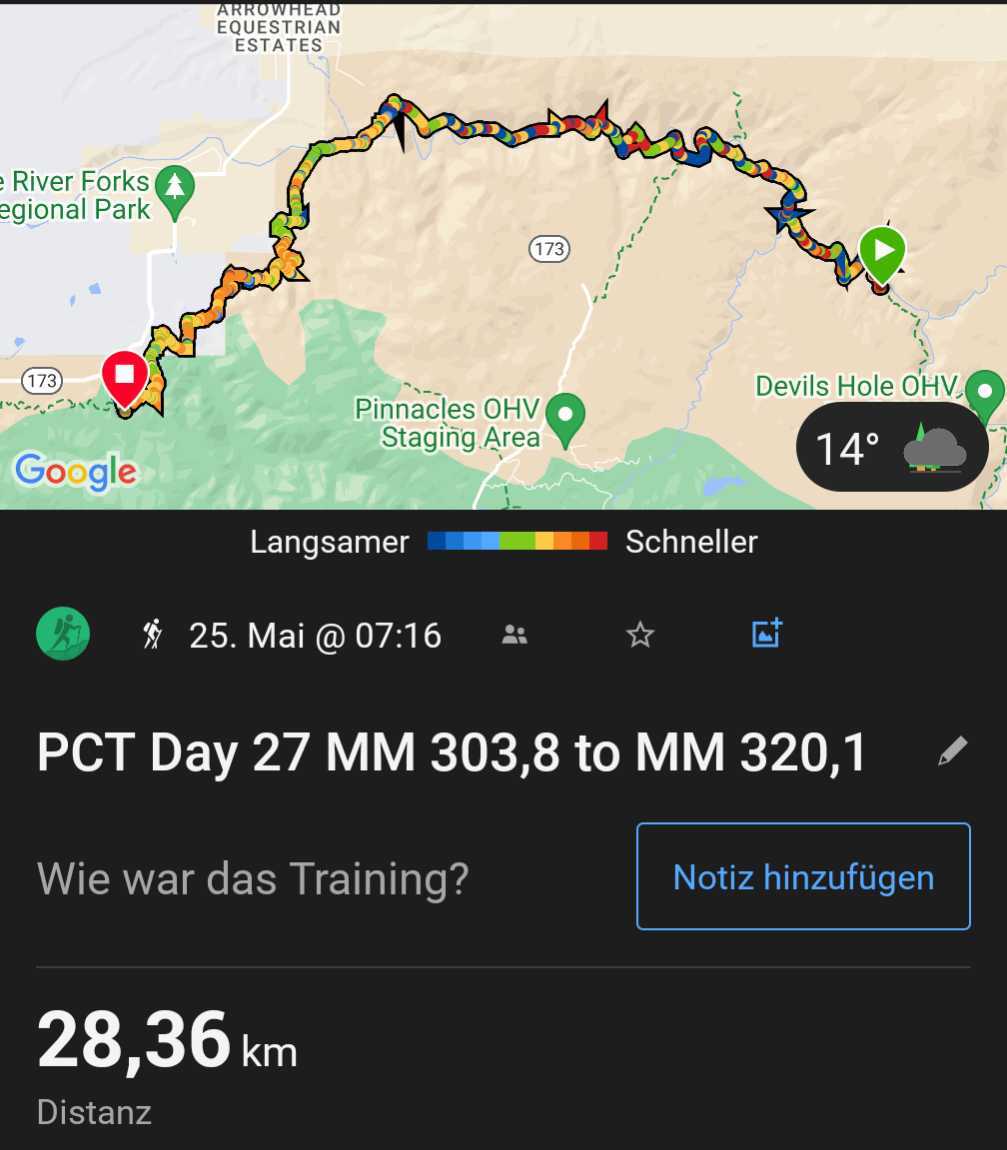
Task: Tap the green hiking activity type icon
Action: pos(63,634)
